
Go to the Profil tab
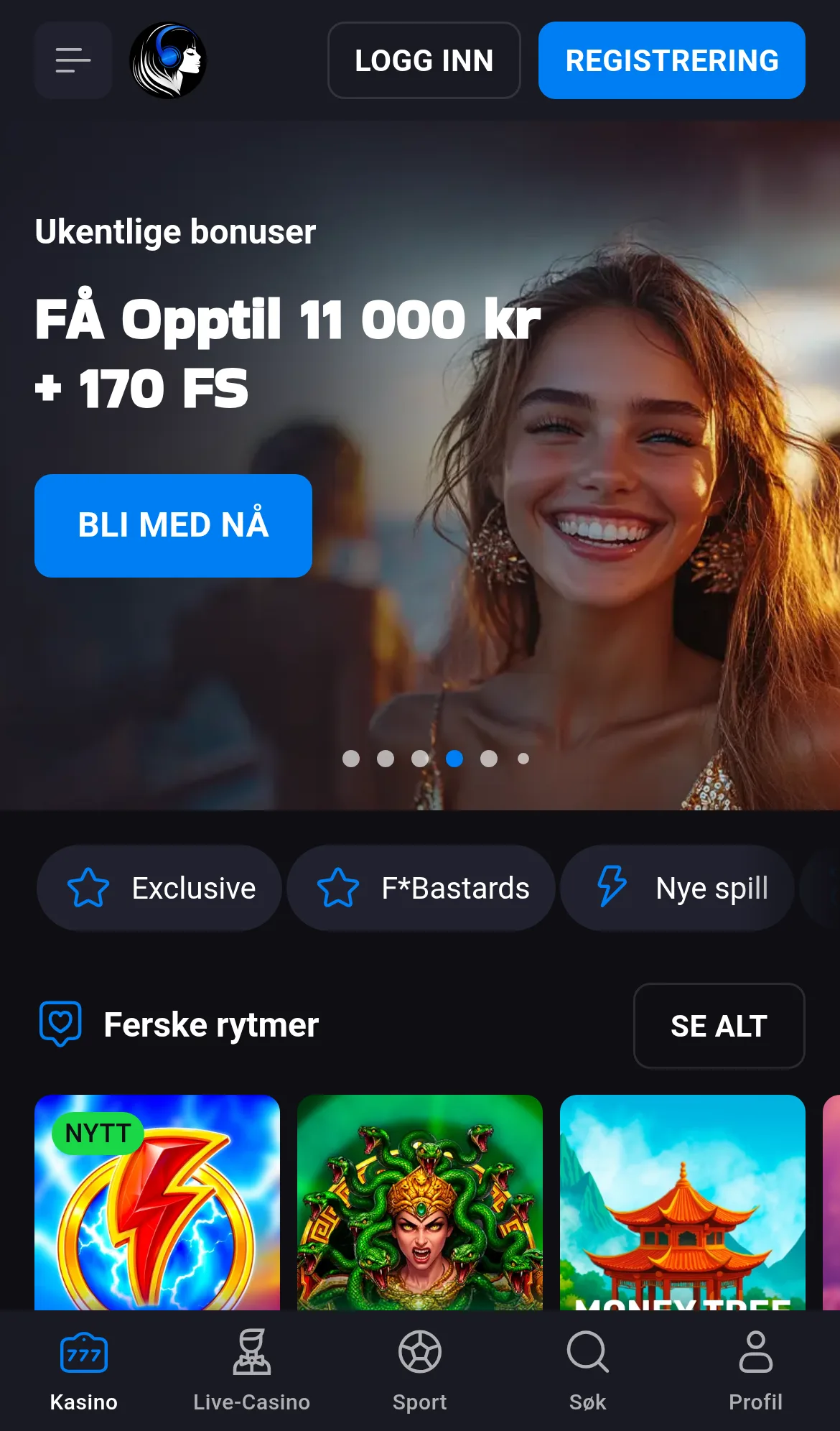pyautogui.click(x=756, y=1371)
